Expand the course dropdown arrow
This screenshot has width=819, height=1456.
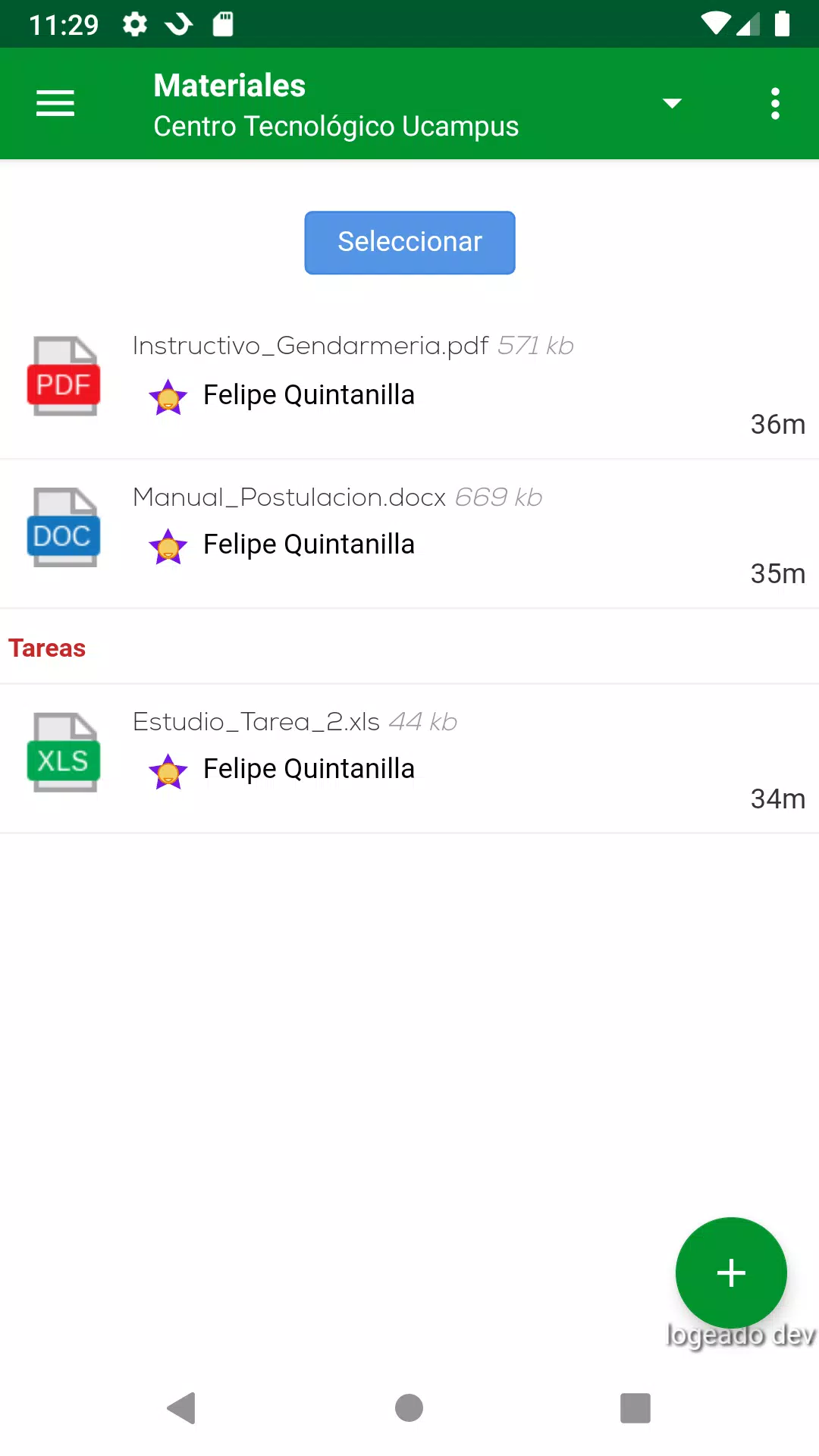672,103
